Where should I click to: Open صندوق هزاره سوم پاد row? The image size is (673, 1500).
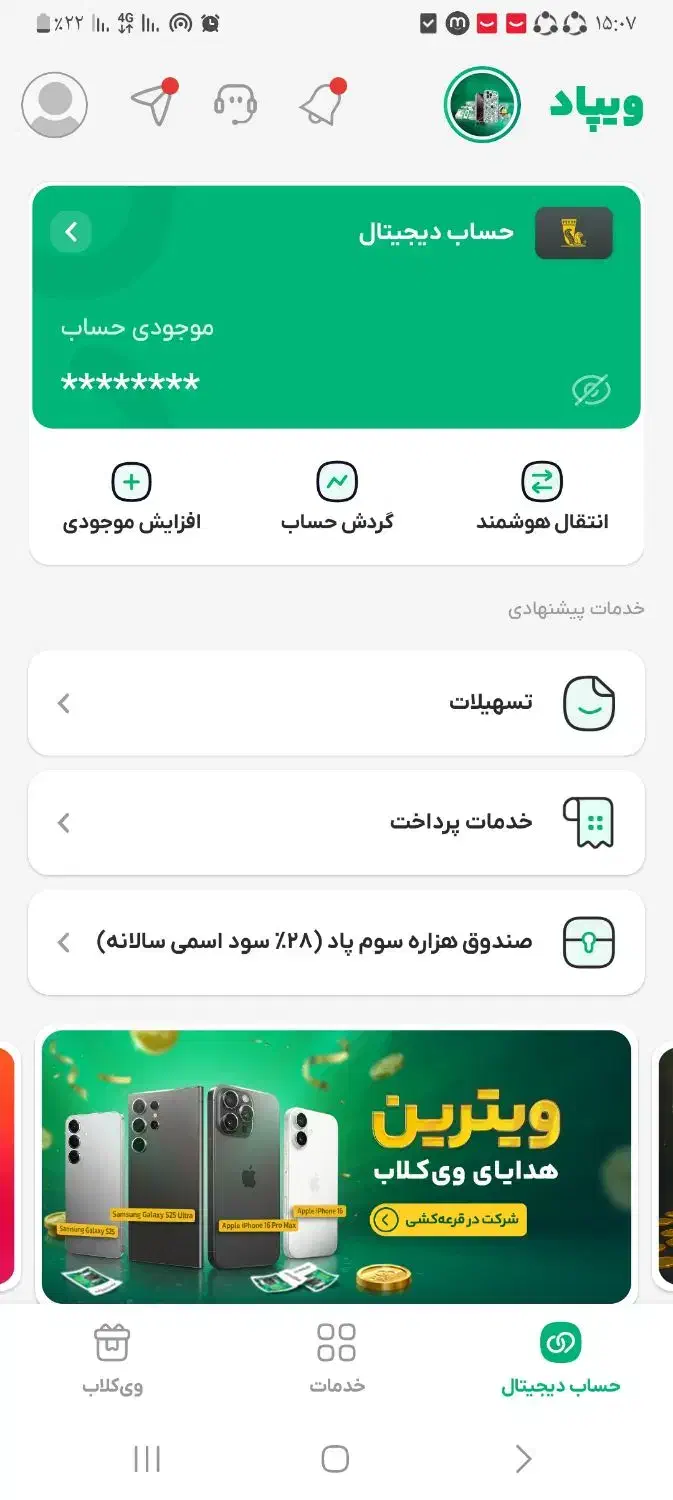(x=336, y=942)
